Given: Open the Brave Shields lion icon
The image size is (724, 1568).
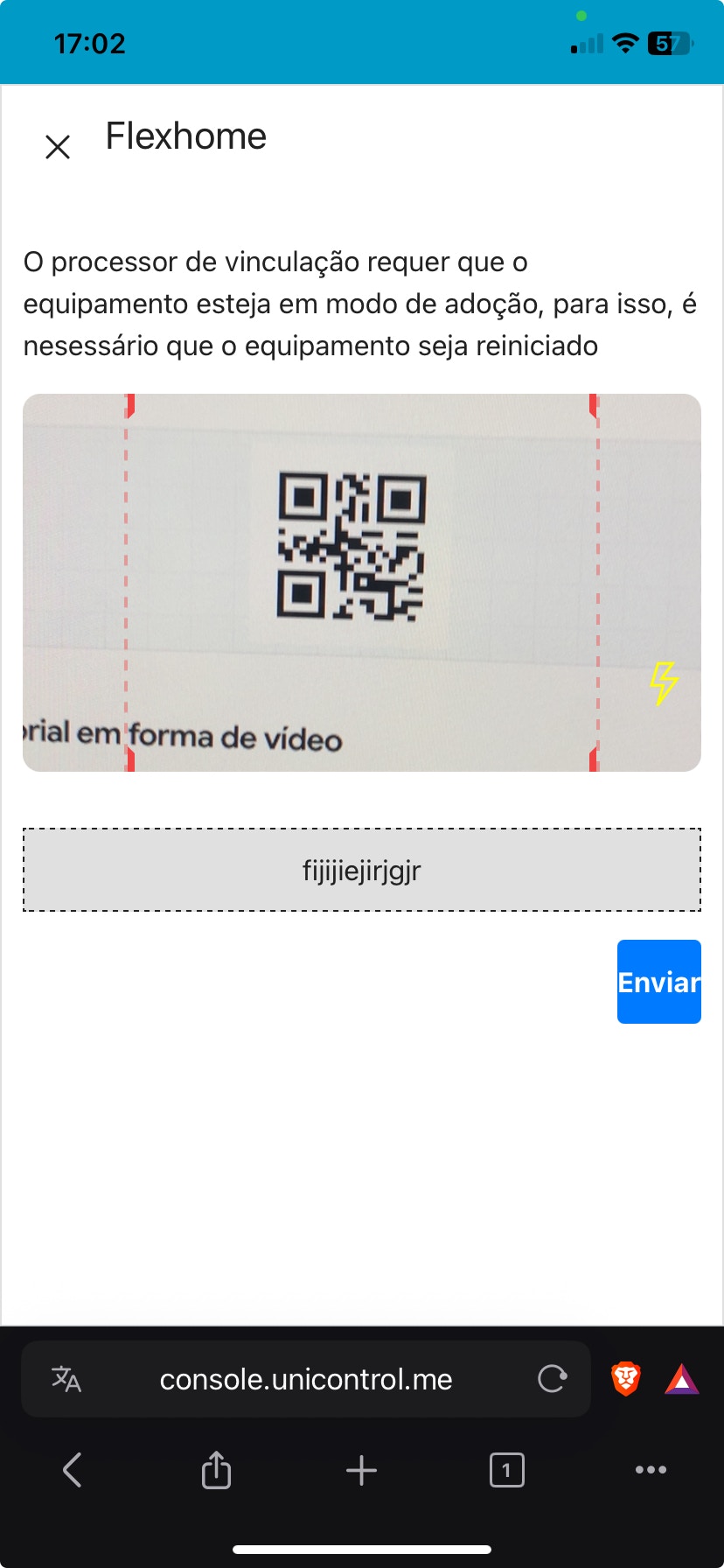Looking at the screenshot, I should (x=626, y=1379).
